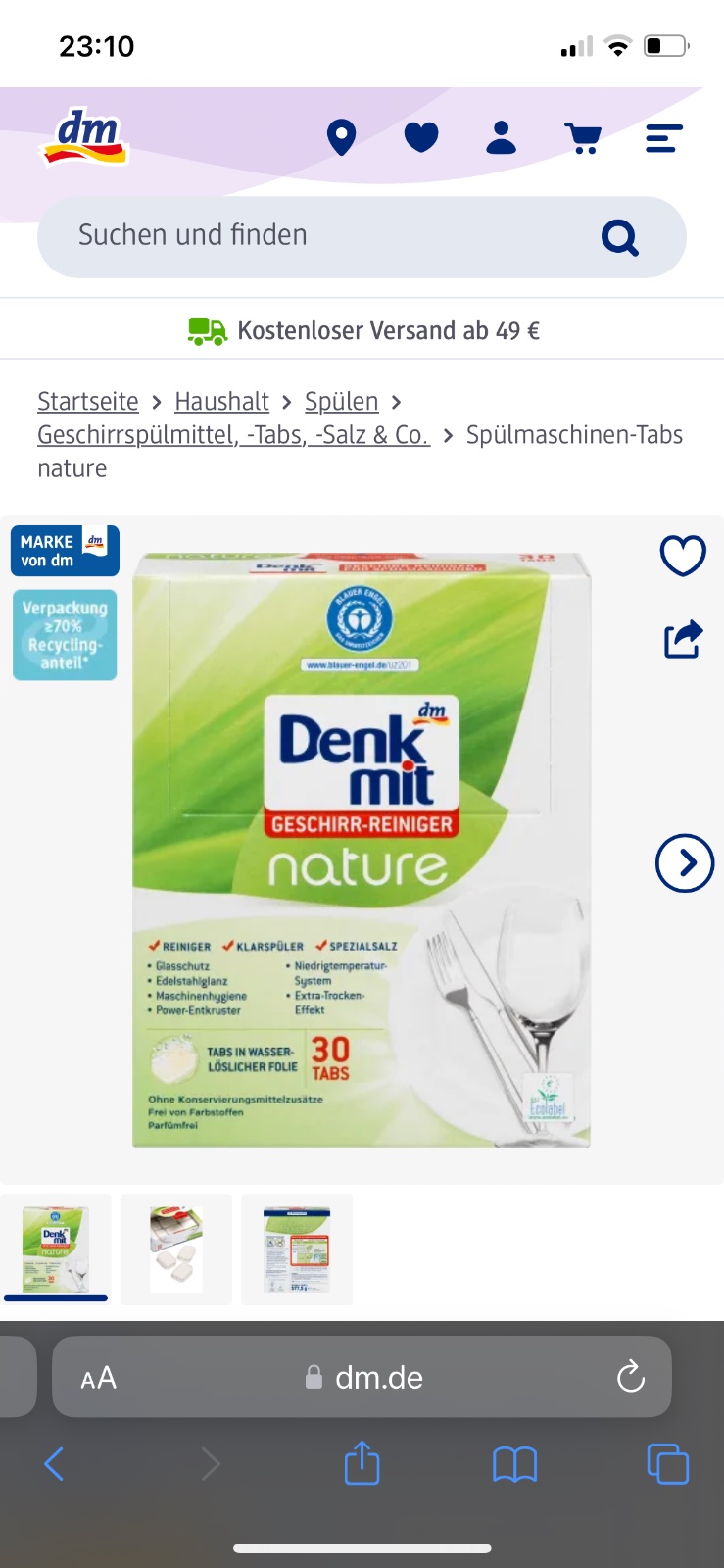The image size is (724, 1568).
Task: Add product to wishlist with heart outline
Action: coord(683,556)
